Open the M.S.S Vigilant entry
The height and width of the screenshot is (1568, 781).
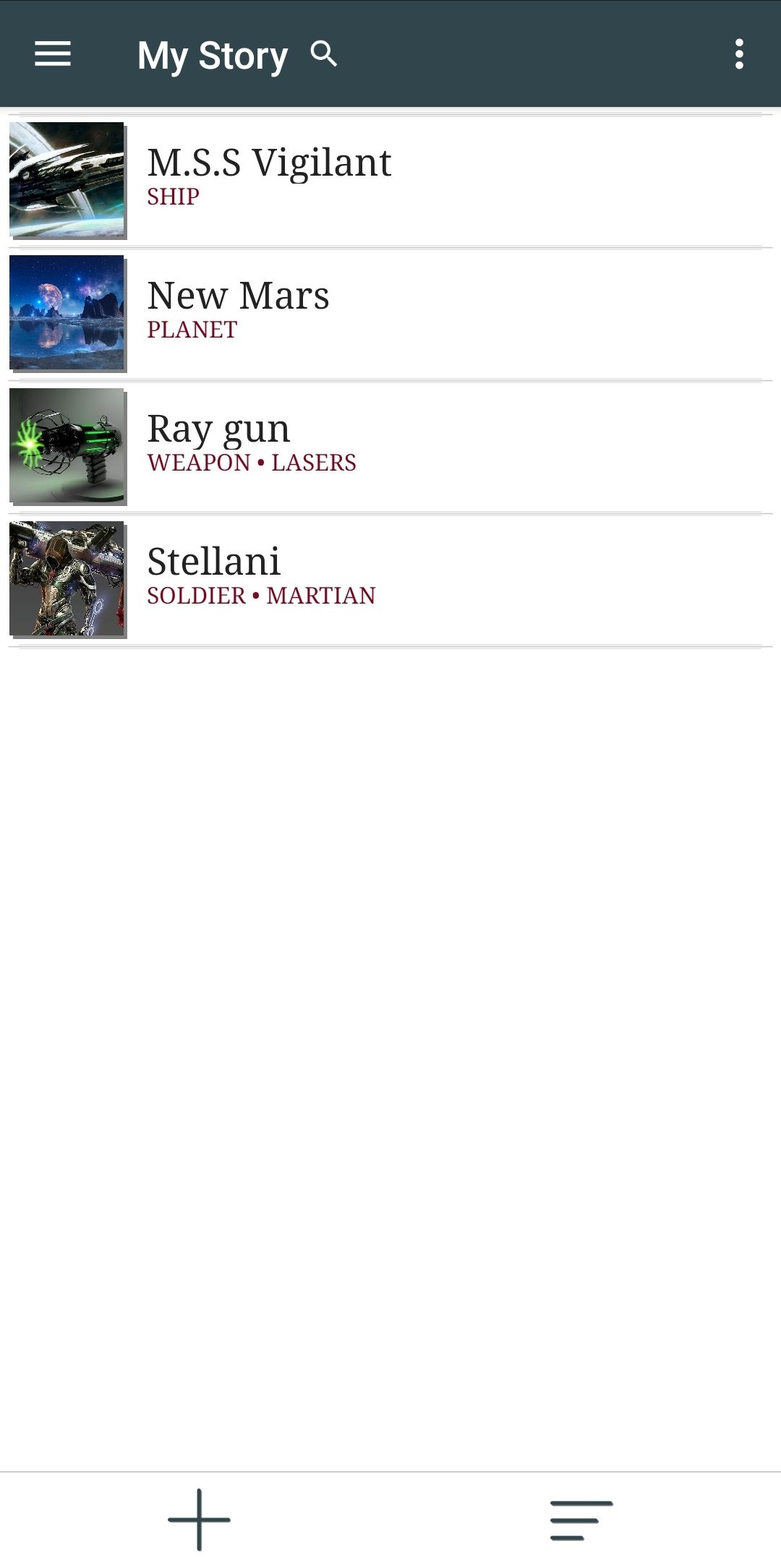390,180
